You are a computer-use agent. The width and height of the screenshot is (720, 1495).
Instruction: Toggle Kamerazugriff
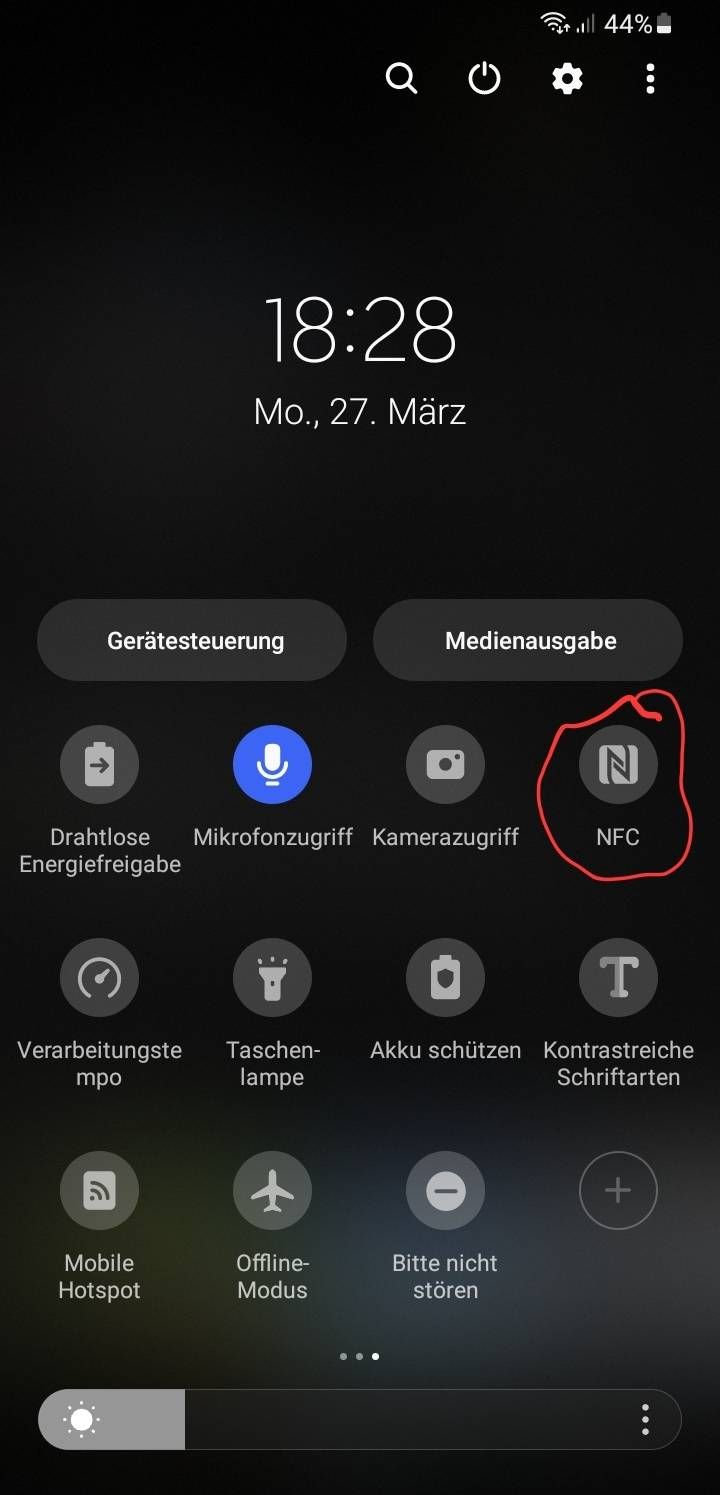(x=445, y=765)
